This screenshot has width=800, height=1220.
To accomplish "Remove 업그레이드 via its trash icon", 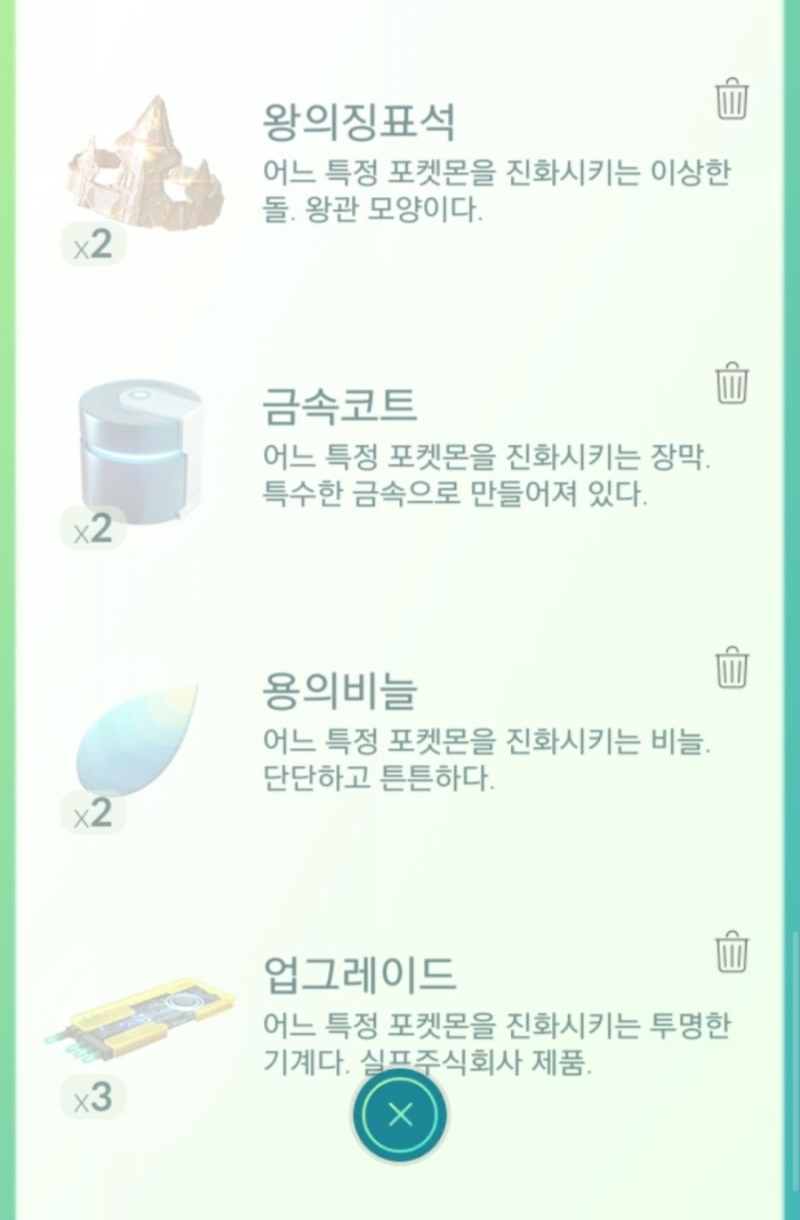I will pyautogui.click(x=732, y=952).
